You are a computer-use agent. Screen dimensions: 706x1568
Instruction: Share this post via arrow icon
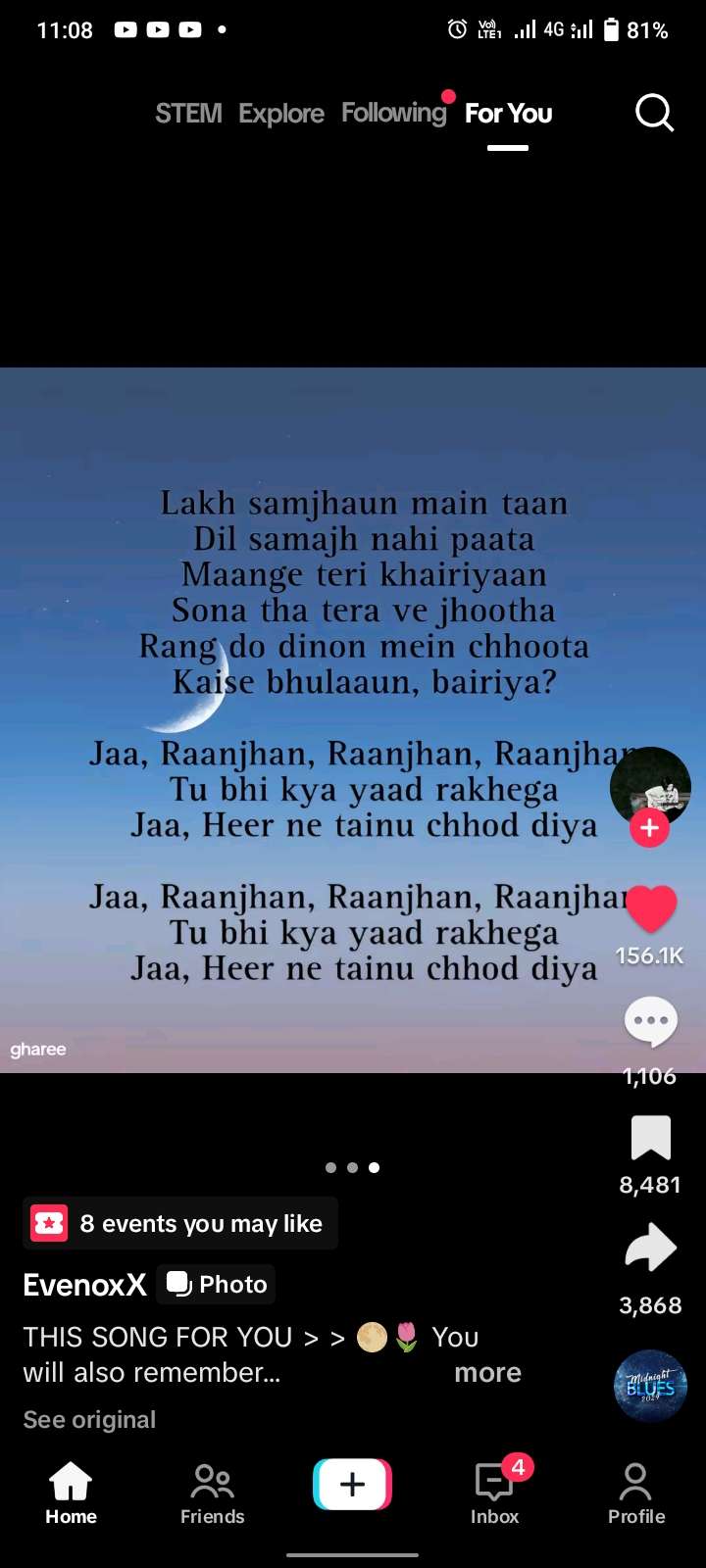click(650, 1249)
